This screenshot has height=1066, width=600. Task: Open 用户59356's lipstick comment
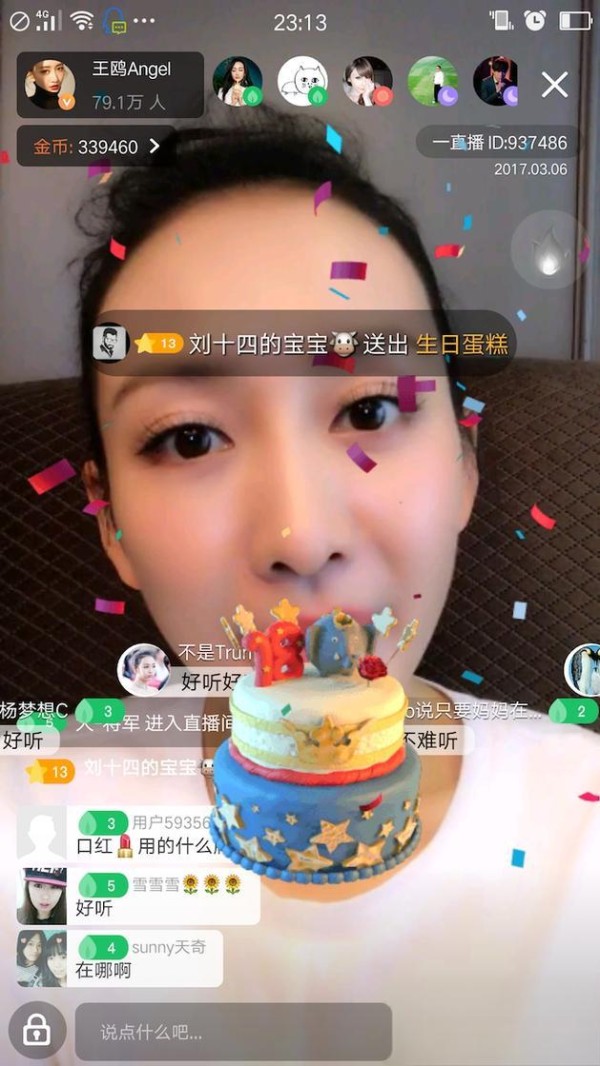click(140, 835)
